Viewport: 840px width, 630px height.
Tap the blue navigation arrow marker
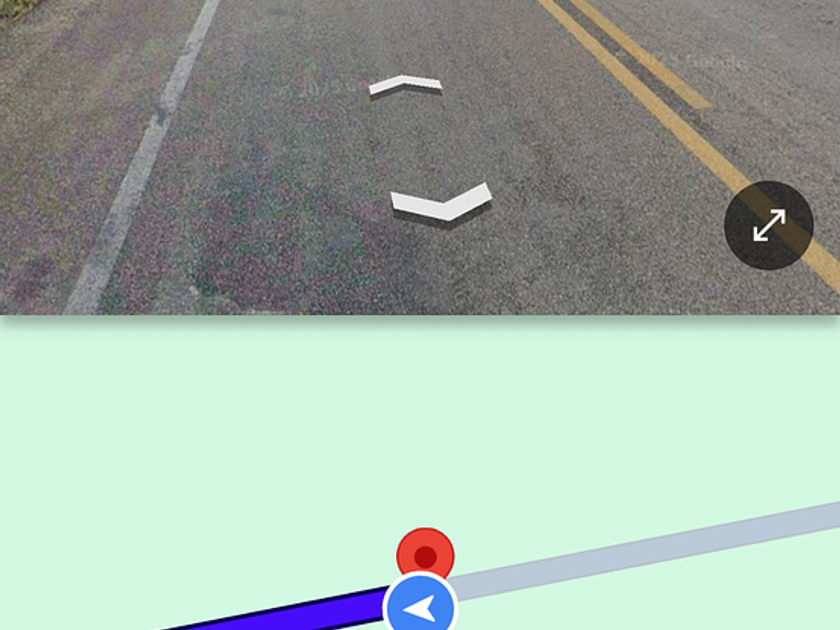[x=421, y=607]
